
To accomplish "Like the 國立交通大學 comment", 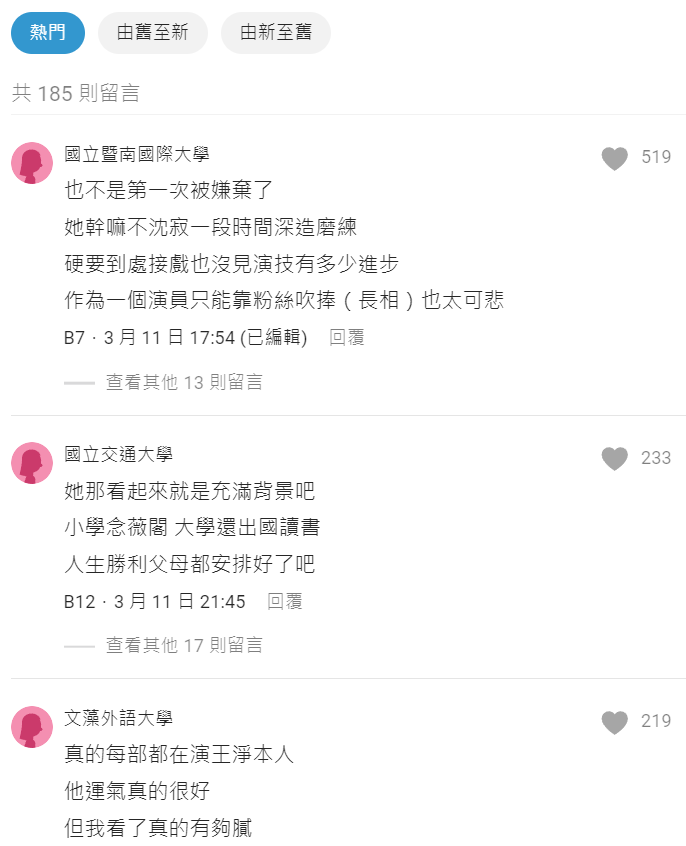I will tap(614, 458).
